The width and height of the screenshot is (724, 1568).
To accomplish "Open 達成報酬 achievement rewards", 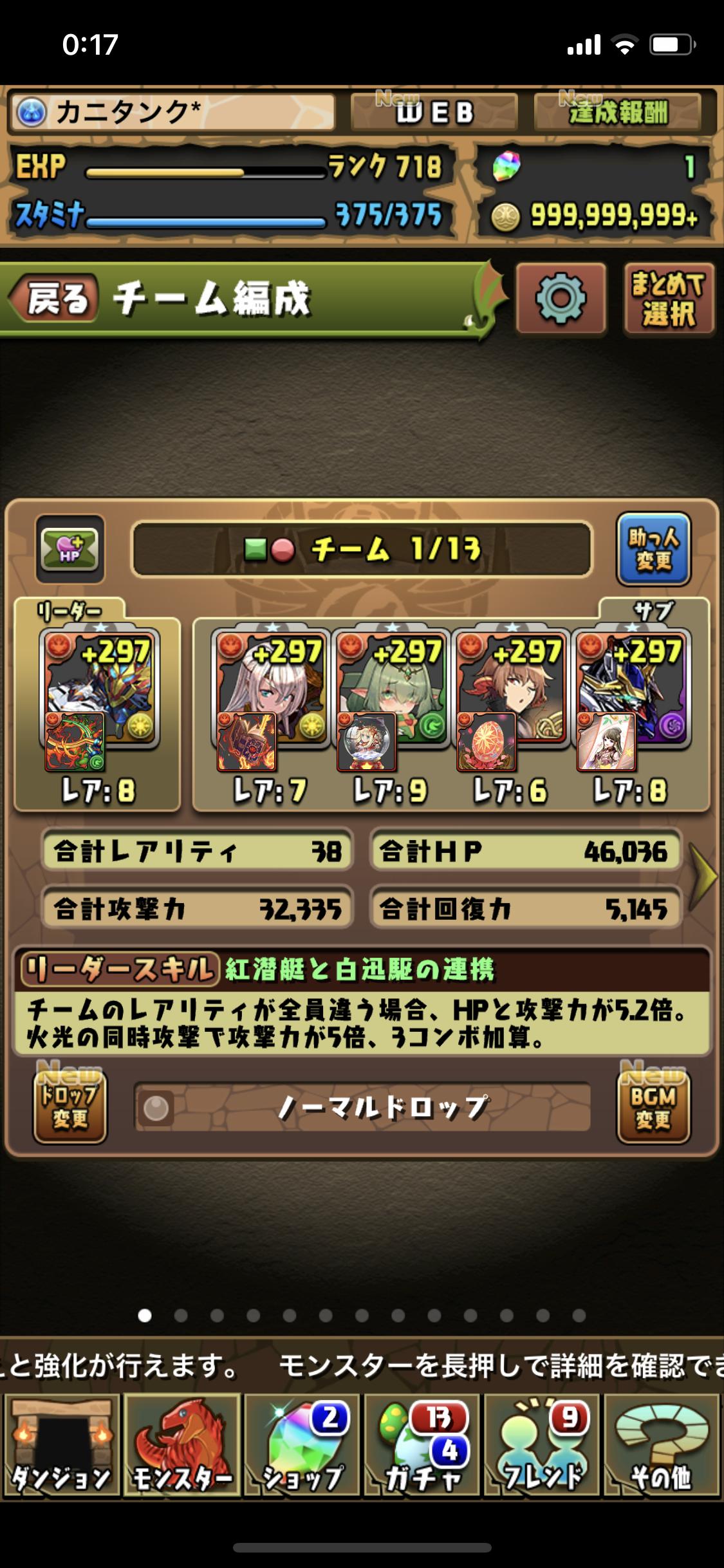I will point(618,113).
